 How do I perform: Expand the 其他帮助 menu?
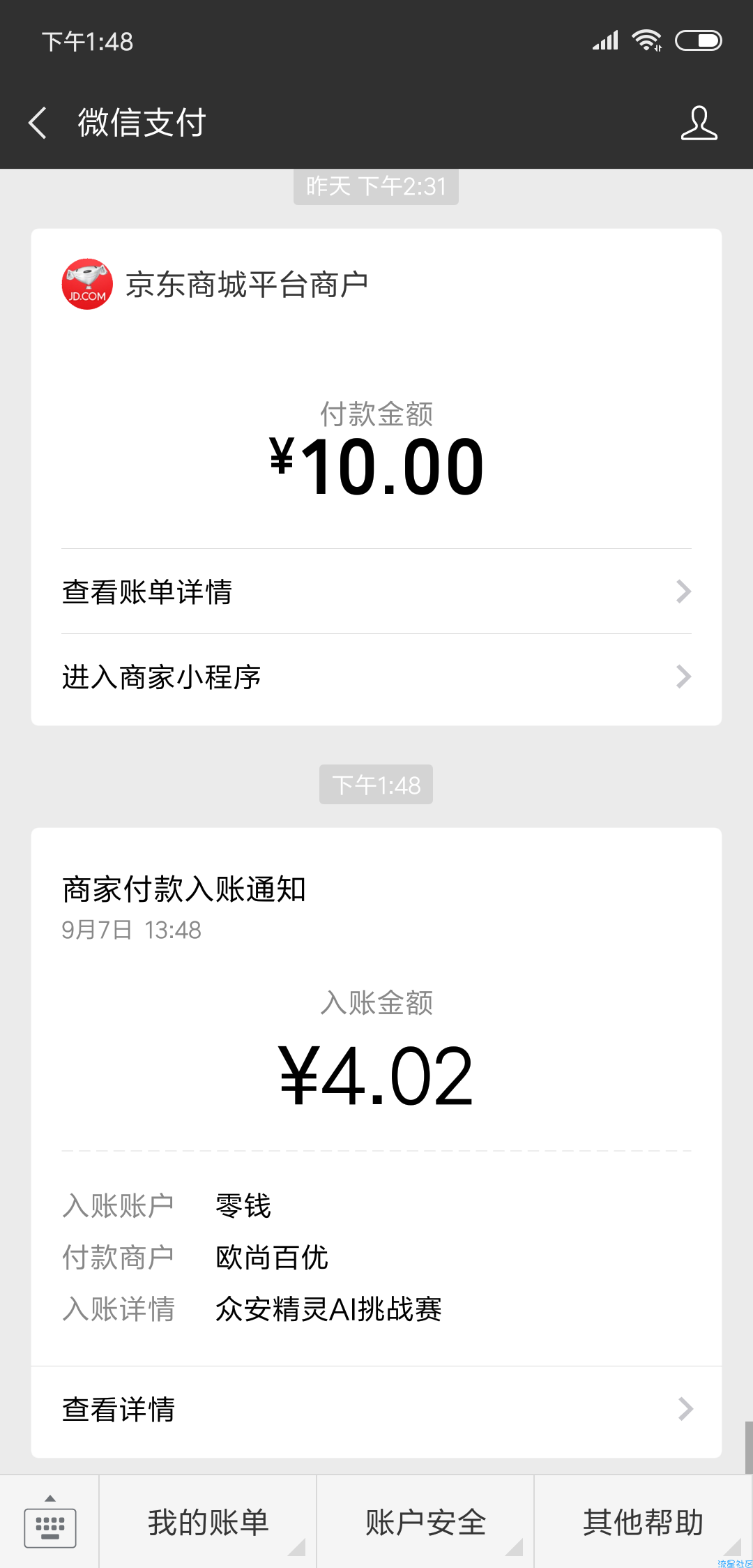(x=643, y=1521)
